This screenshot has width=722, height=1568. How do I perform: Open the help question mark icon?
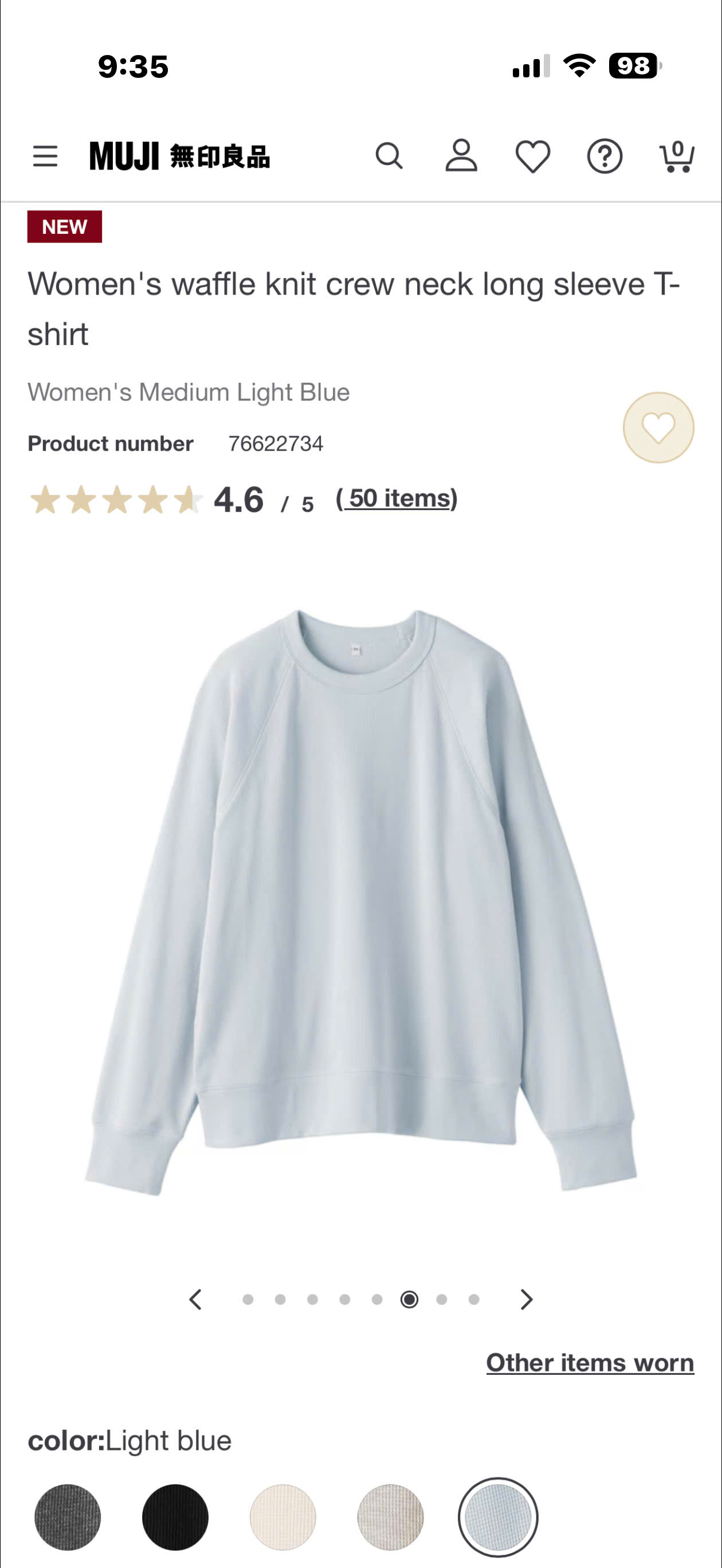click(604, 156)
